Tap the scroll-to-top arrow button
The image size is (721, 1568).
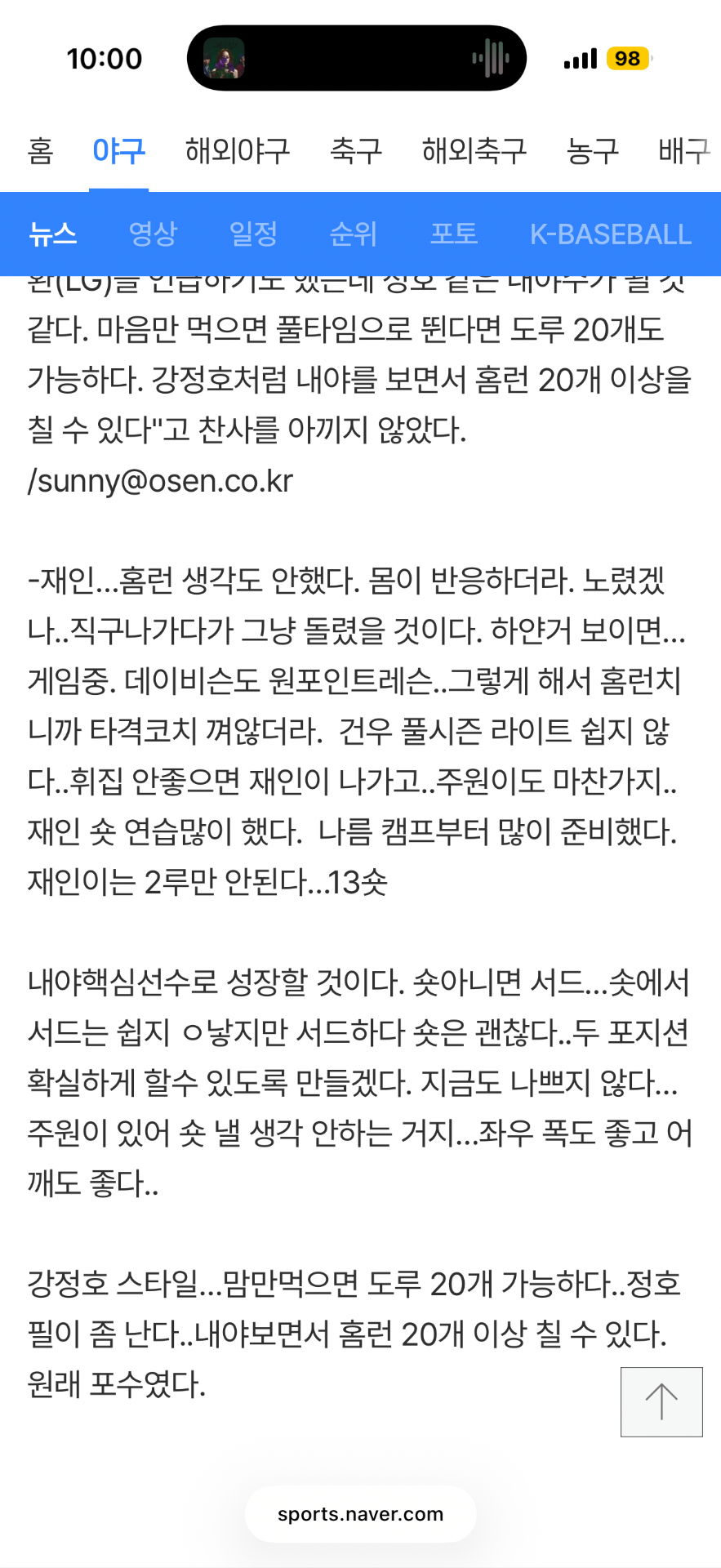(x=661, y=1401)
